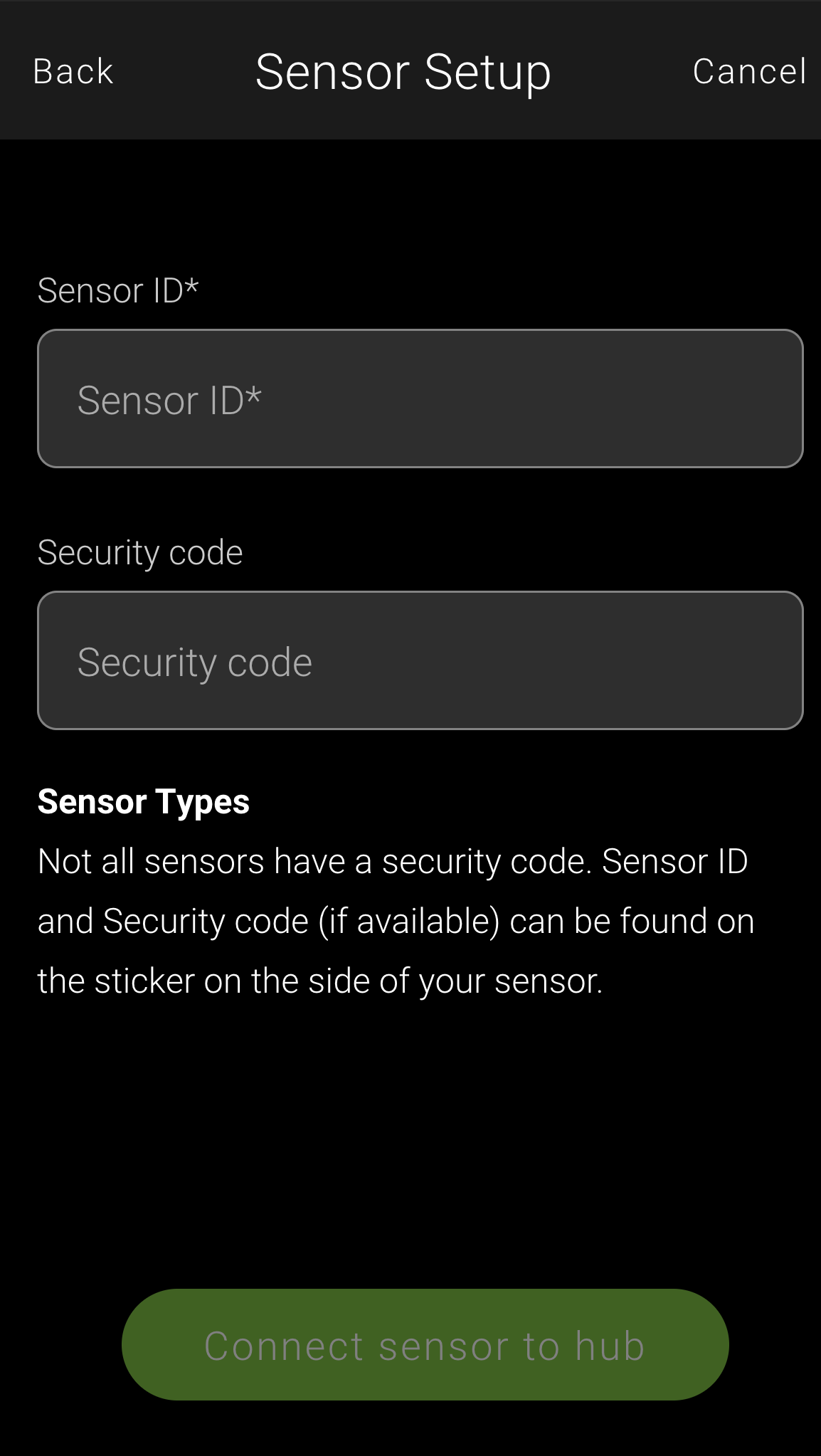The image size is (821, 1456).
Task: Cancel the sensor setup
Action: [750, 71]
